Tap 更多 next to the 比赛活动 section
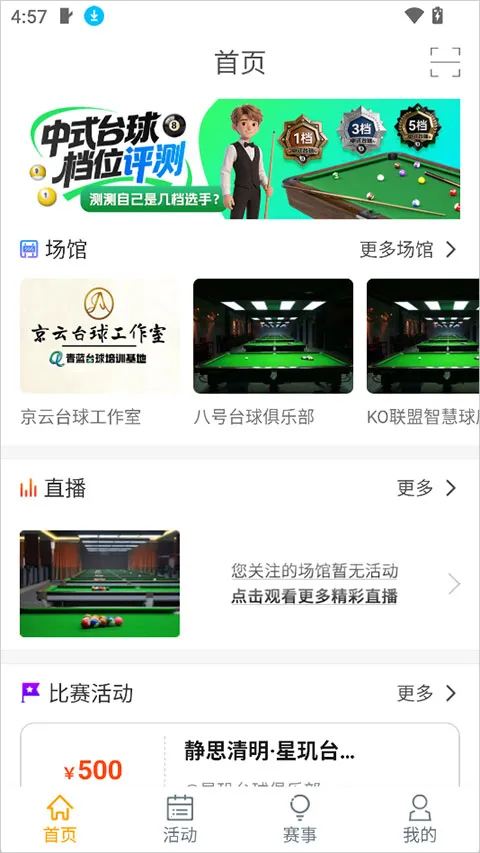 pos(426,693)
